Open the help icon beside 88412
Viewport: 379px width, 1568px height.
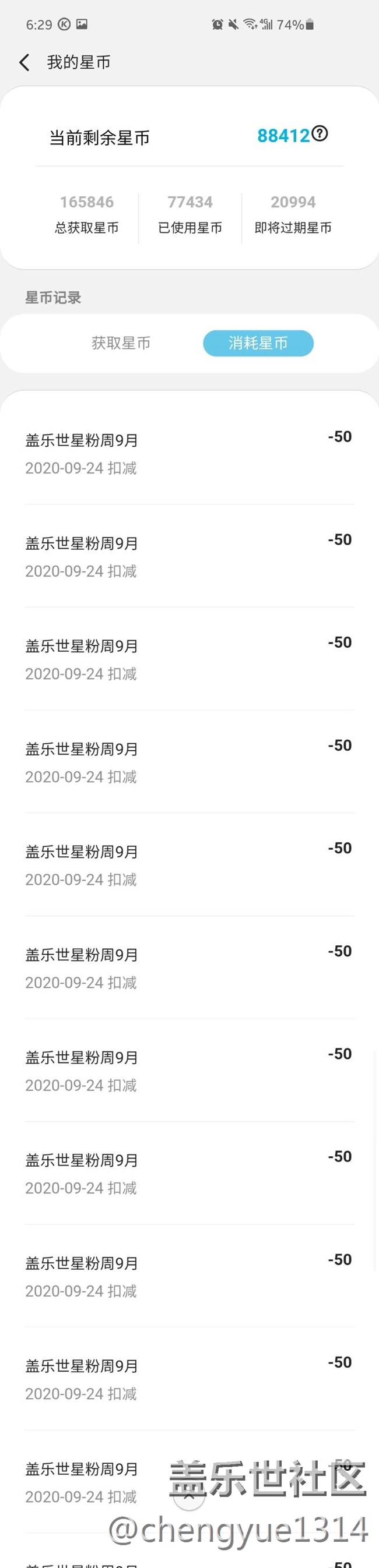tap(320, 133)
